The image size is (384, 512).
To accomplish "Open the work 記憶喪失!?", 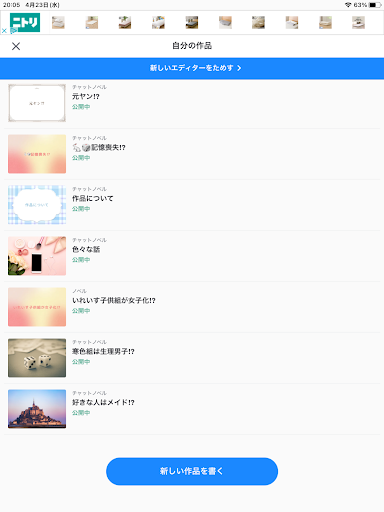I will point(192,154).
